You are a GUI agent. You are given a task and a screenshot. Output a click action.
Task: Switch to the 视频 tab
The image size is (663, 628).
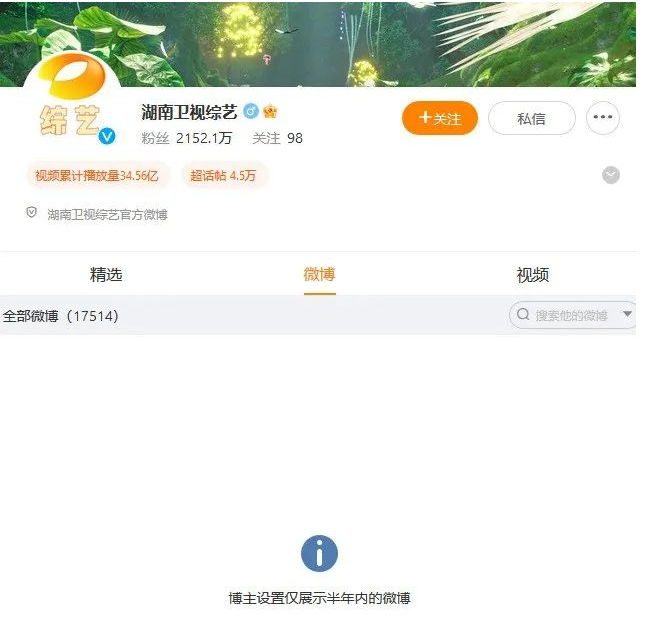coord(532,275)
